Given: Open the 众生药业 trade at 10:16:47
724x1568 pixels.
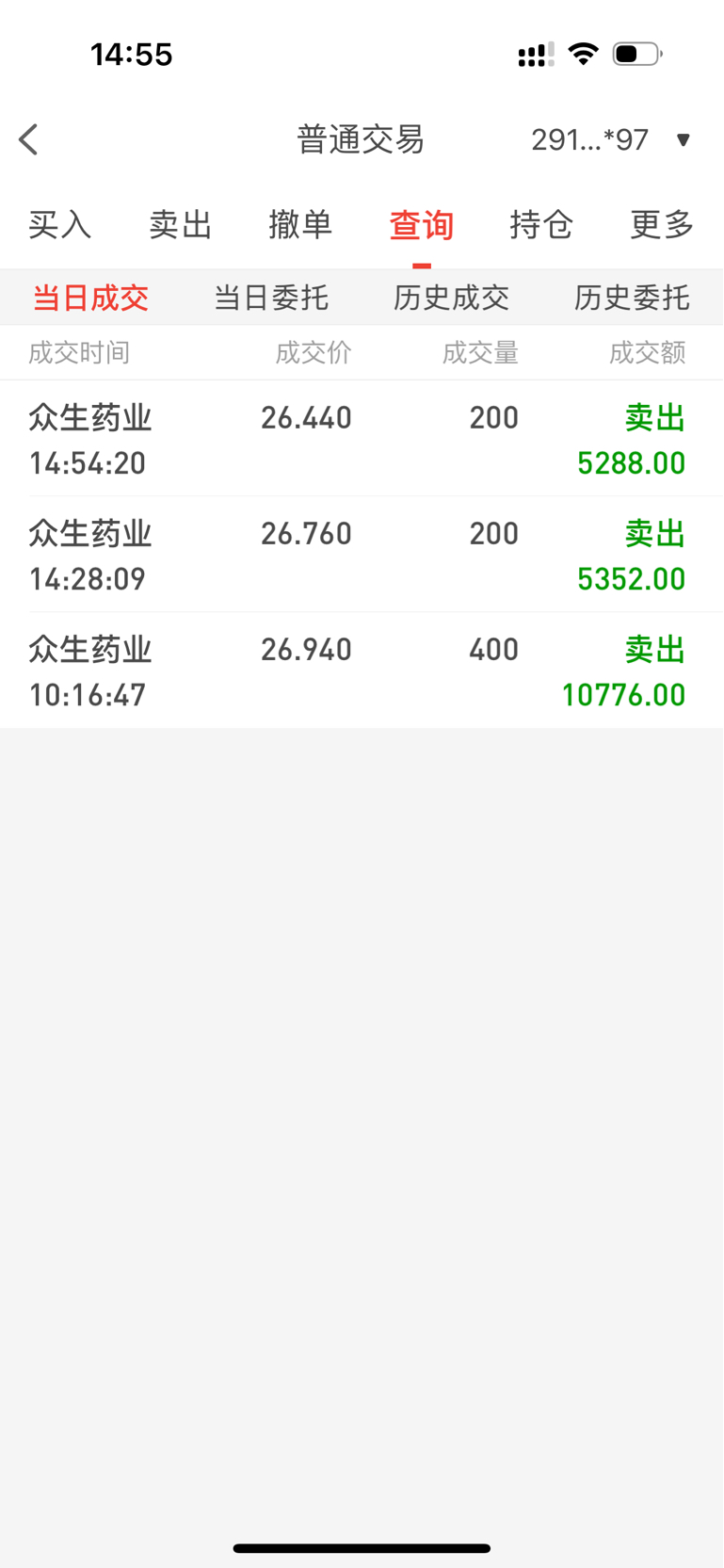Looking at the screenshot, I should coord(362,671).
